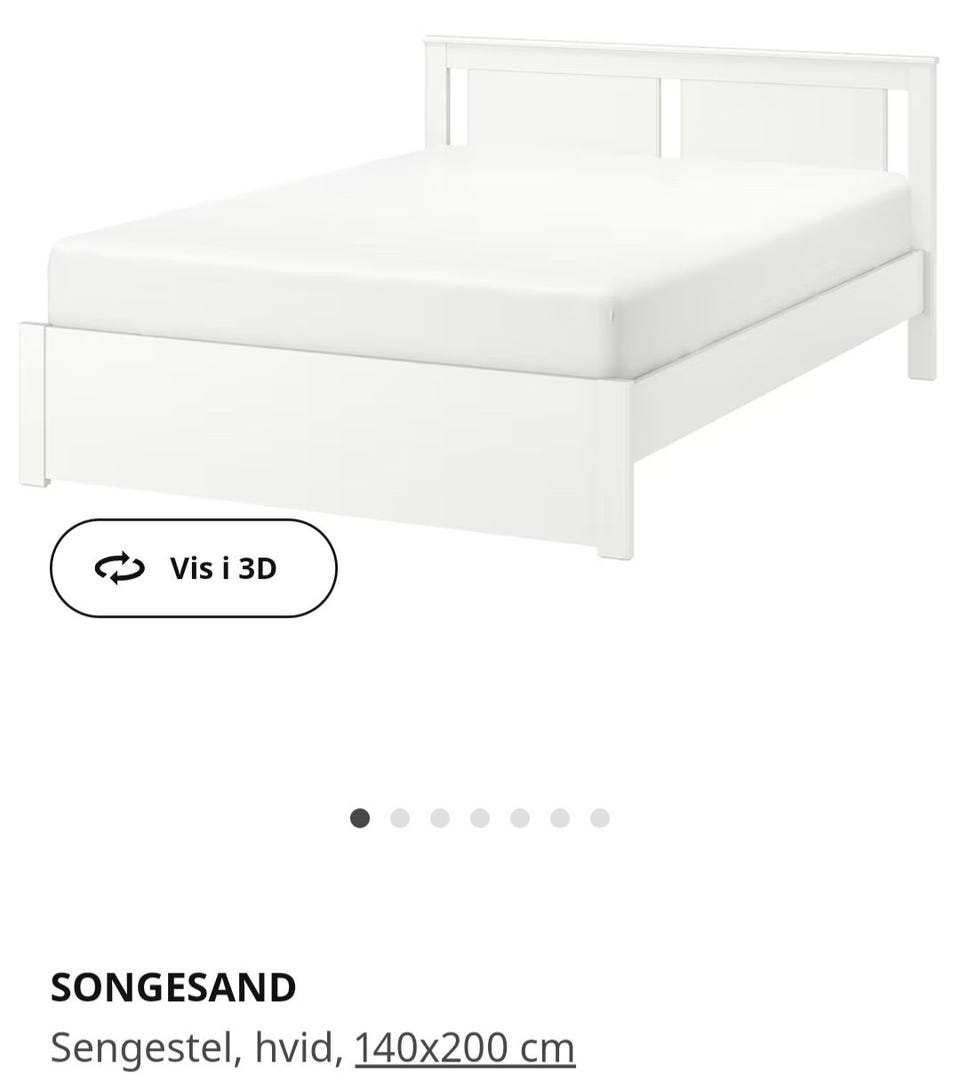Open the 140x200 cm size link
This screenshot has height=1091, width=960.
(x=464, y=1048)
